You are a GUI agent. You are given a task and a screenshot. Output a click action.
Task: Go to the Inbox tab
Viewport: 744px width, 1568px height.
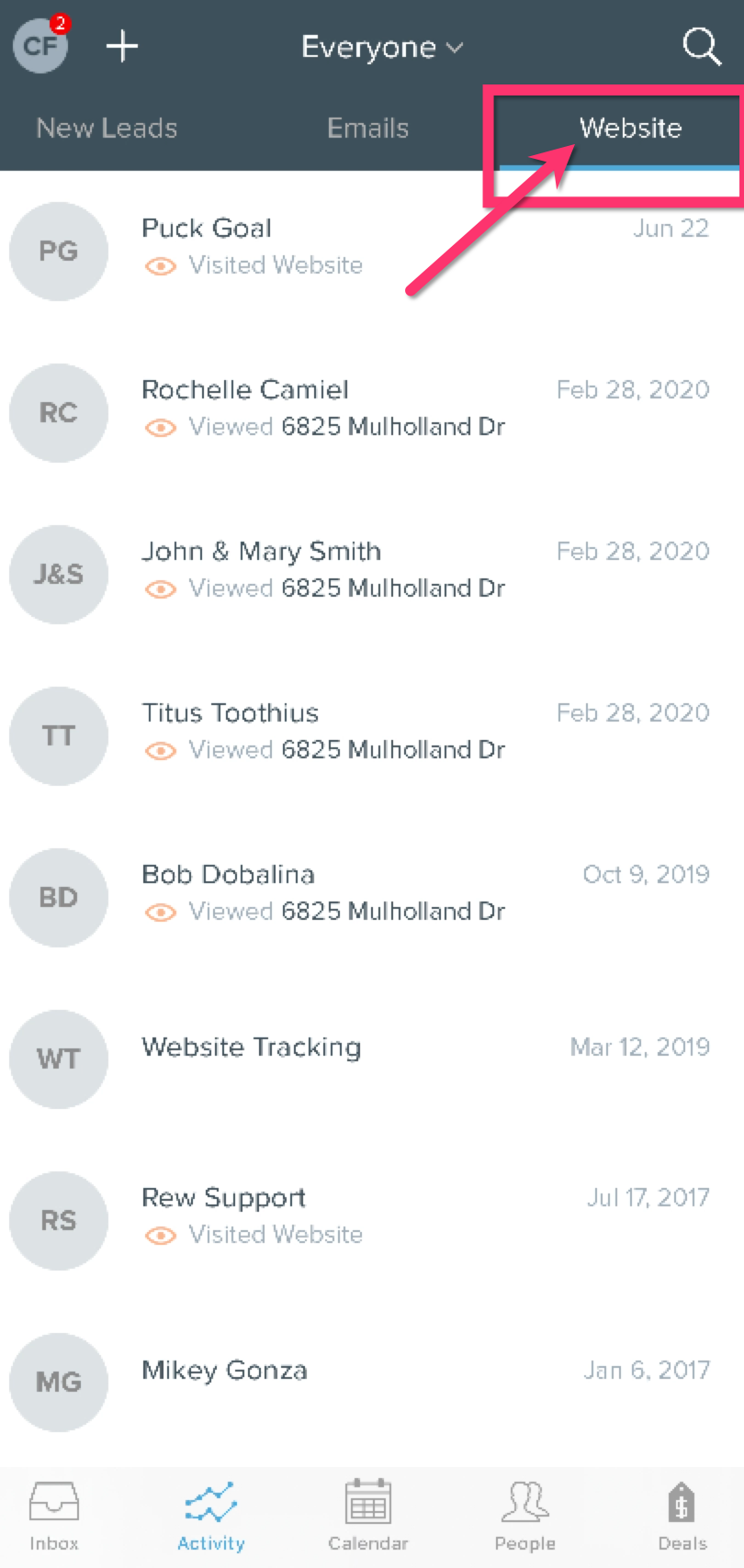(54, 1516)
